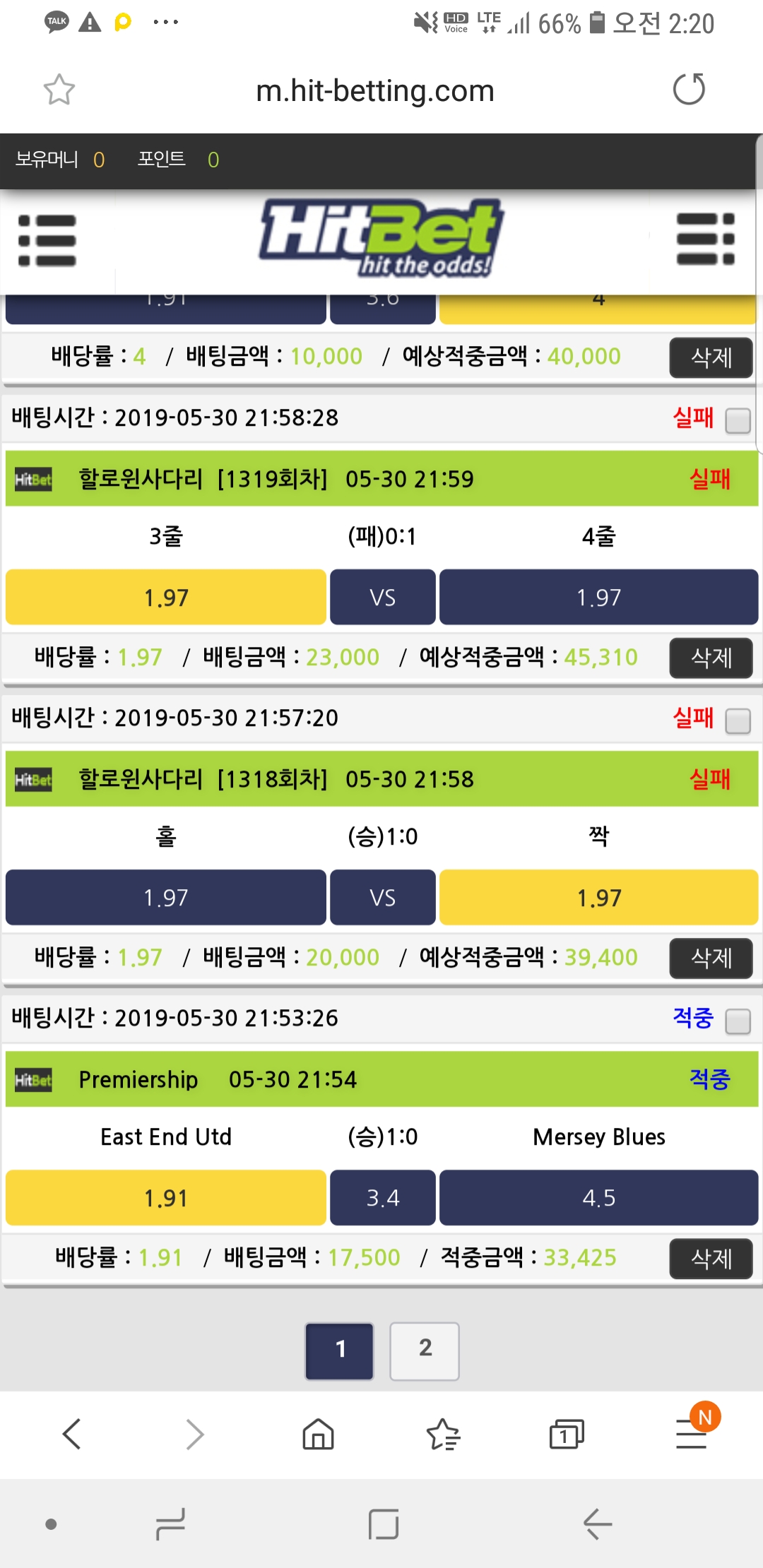Delete the 1319회차 bet of 23,000
This screenshot has width=763, height=1568.
[710, 658]
